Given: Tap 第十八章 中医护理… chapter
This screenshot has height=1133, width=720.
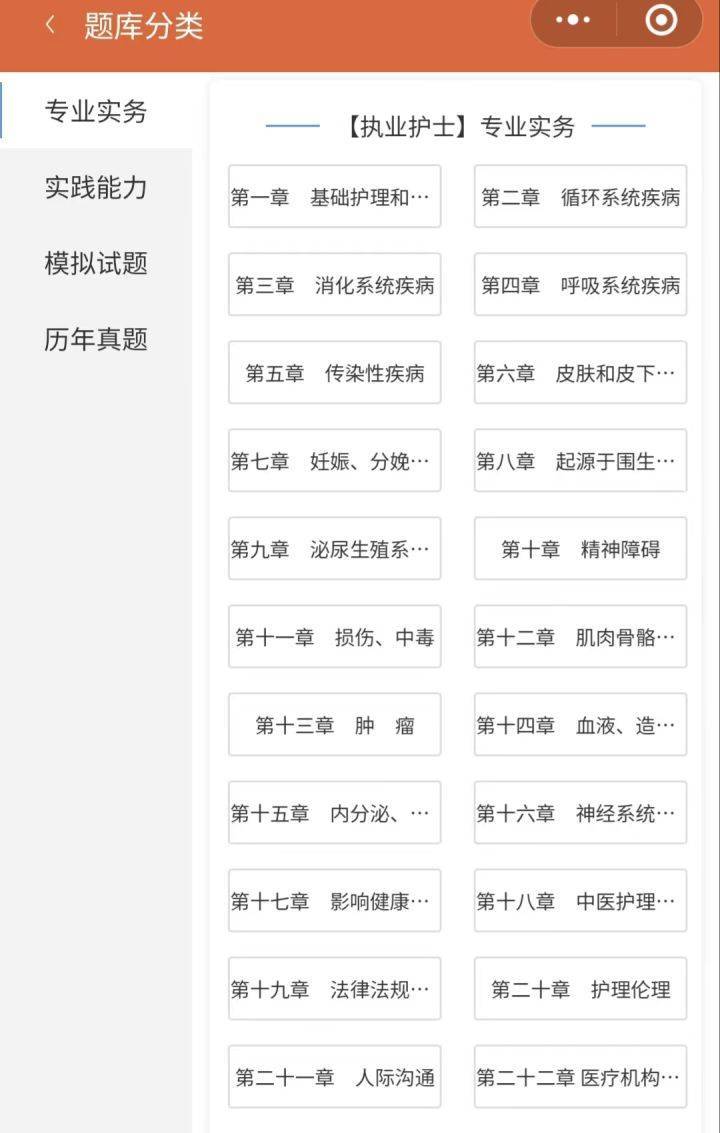Looking at the screenshot, I should 580,901.
